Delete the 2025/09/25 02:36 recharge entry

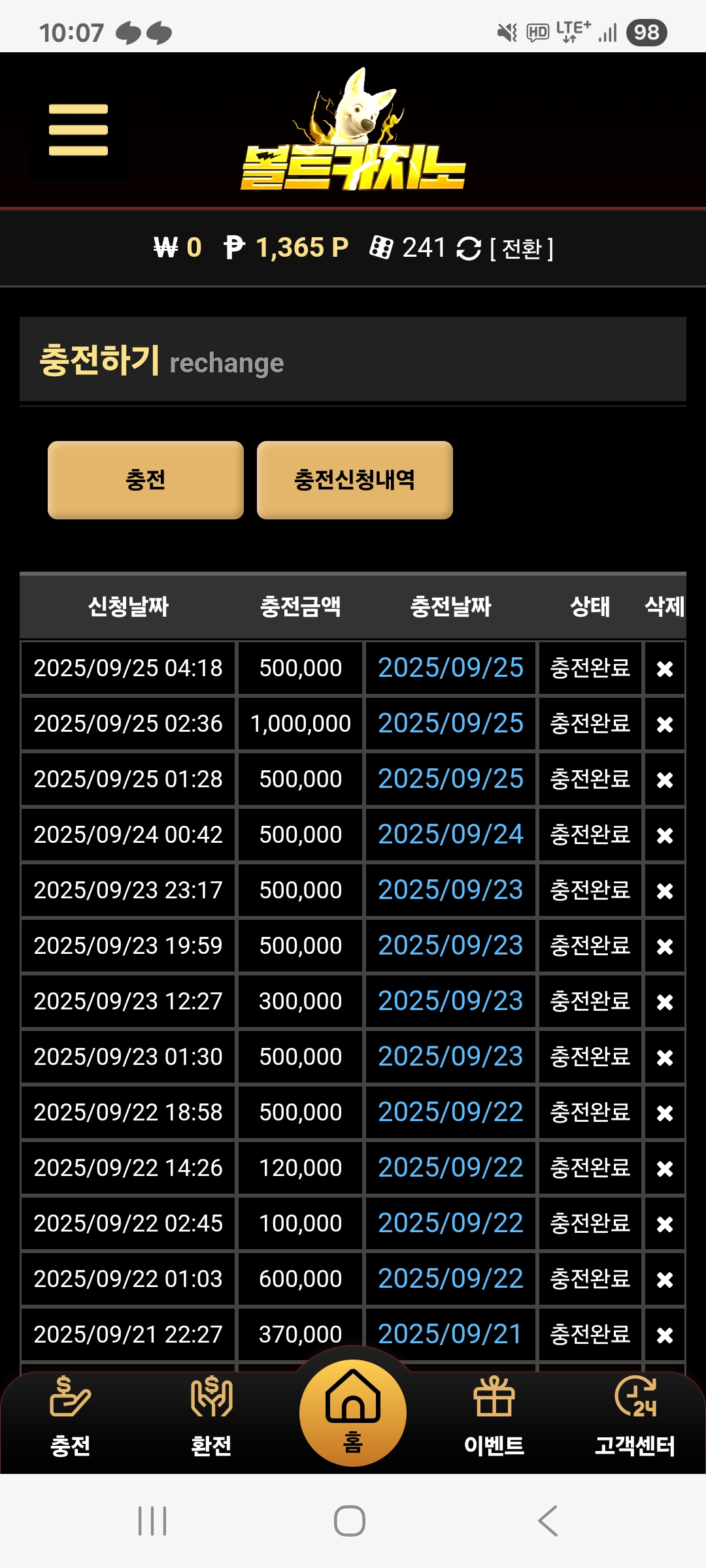pyautogui.click(x=664, y=724)
